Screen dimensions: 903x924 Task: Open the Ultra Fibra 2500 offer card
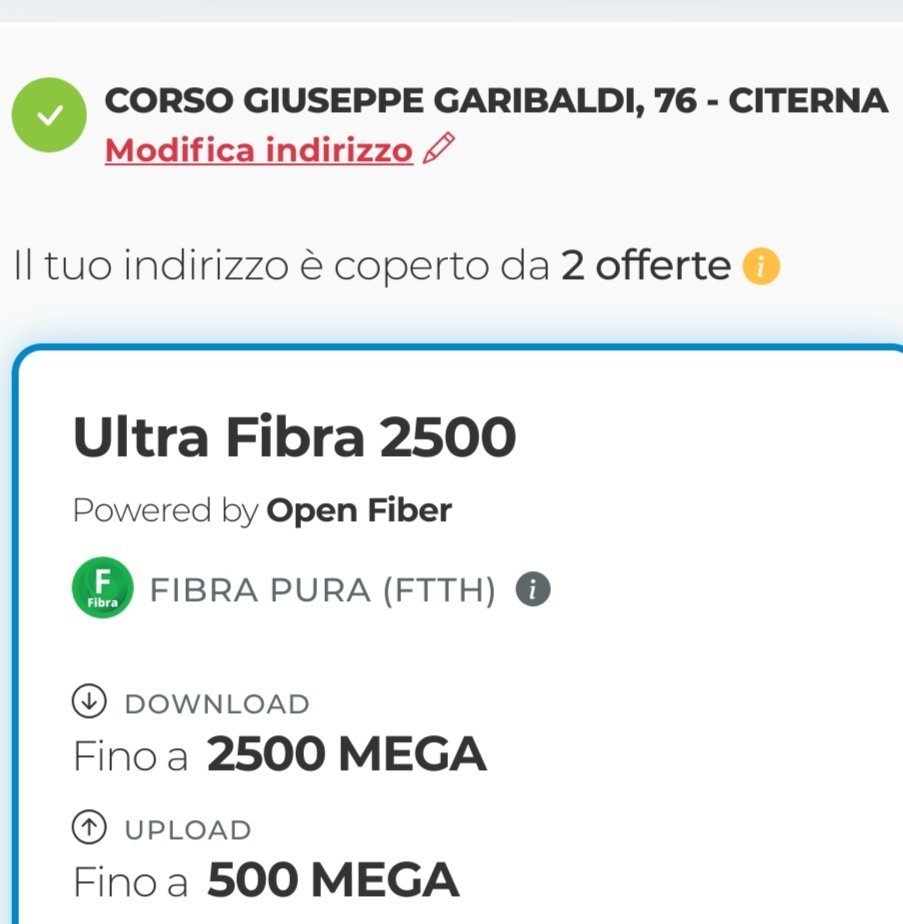tap(294, 438)
